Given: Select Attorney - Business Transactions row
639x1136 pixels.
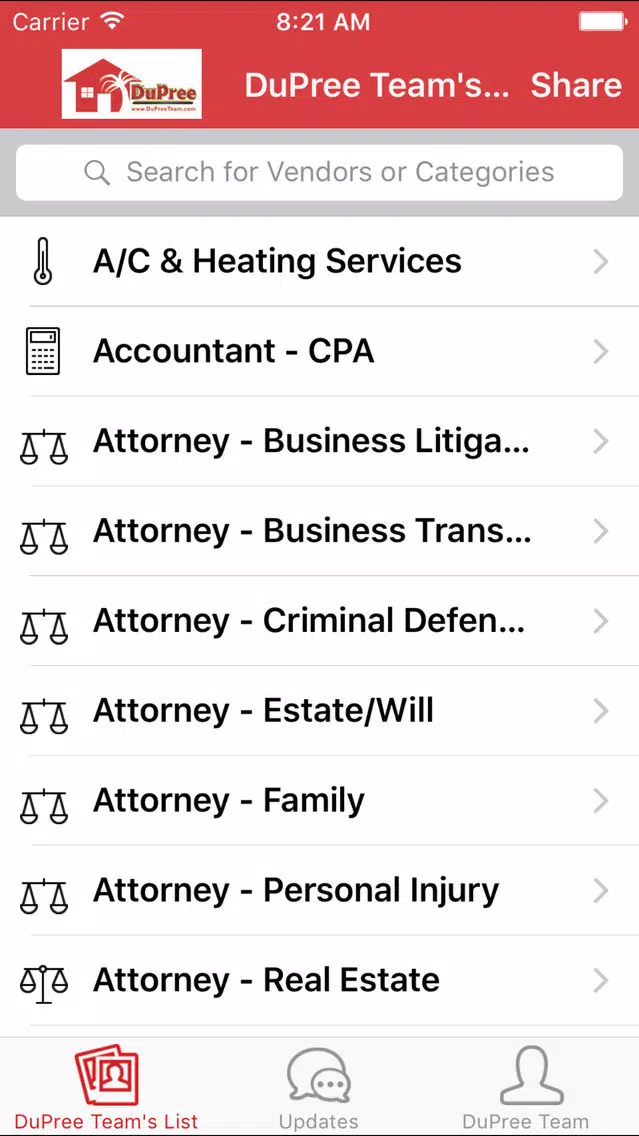Looking at the screenshot, I should pyautogui.click(x=320, y=531).
